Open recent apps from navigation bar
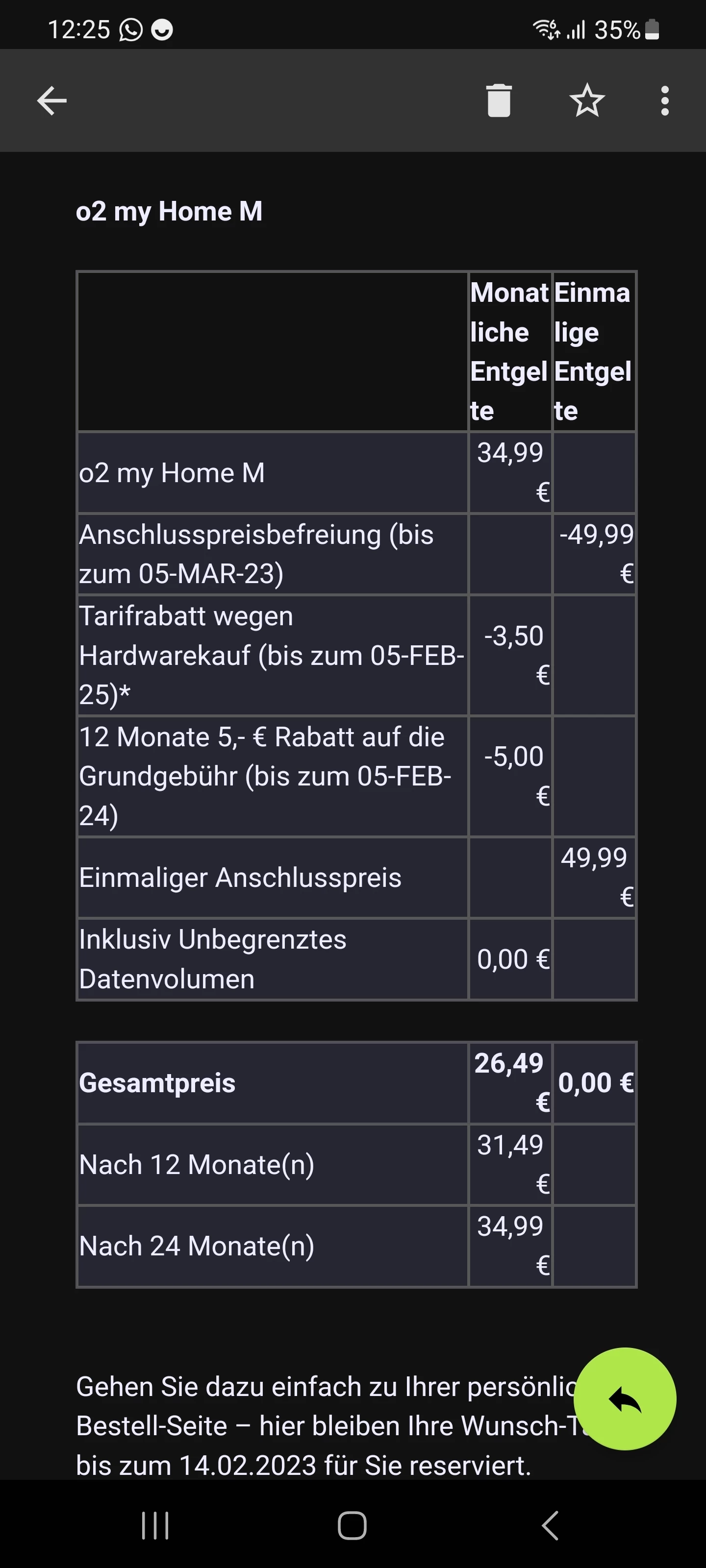The width and height of the screenshot is (706, 1568). tap(155, 1525)
